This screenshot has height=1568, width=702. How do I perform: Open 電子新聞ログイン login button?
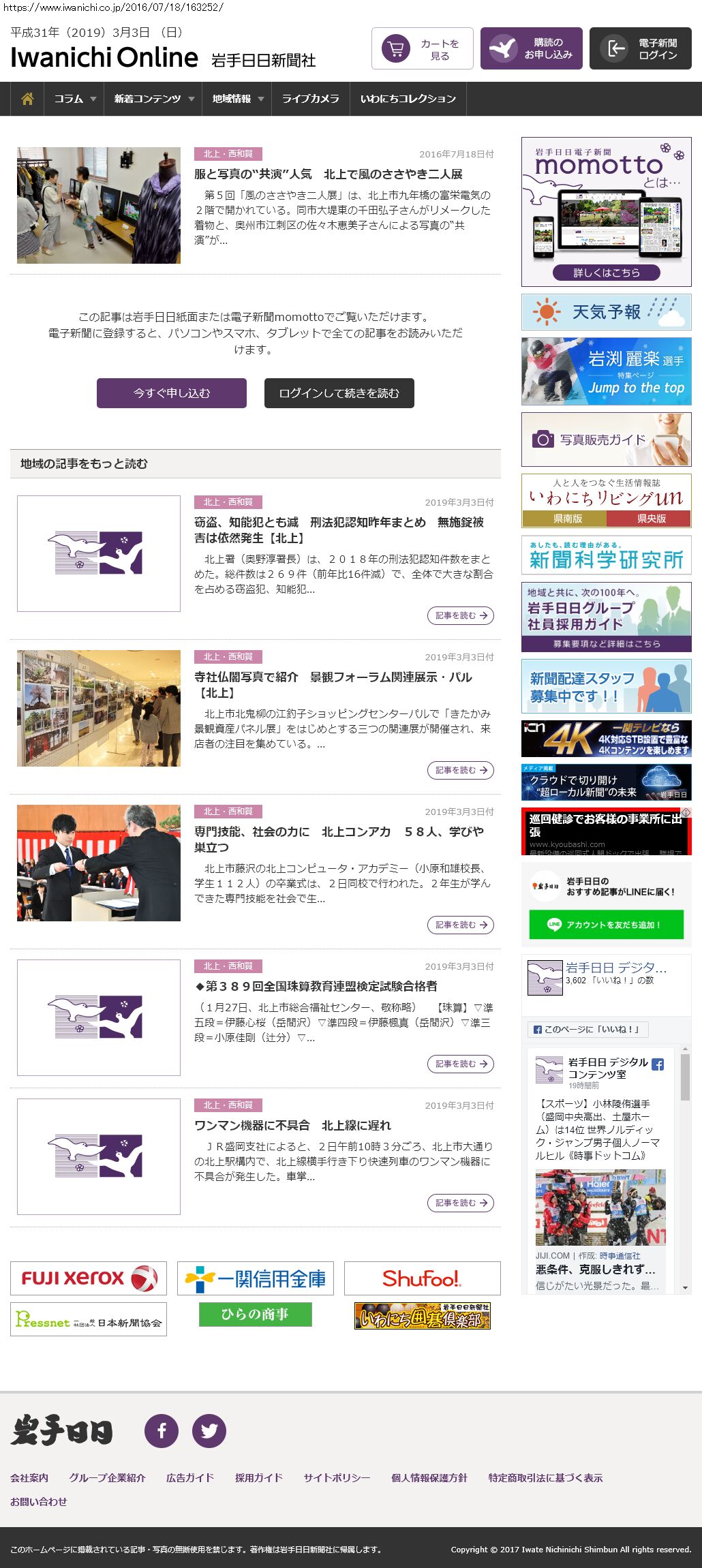click(x=640, y=48)
